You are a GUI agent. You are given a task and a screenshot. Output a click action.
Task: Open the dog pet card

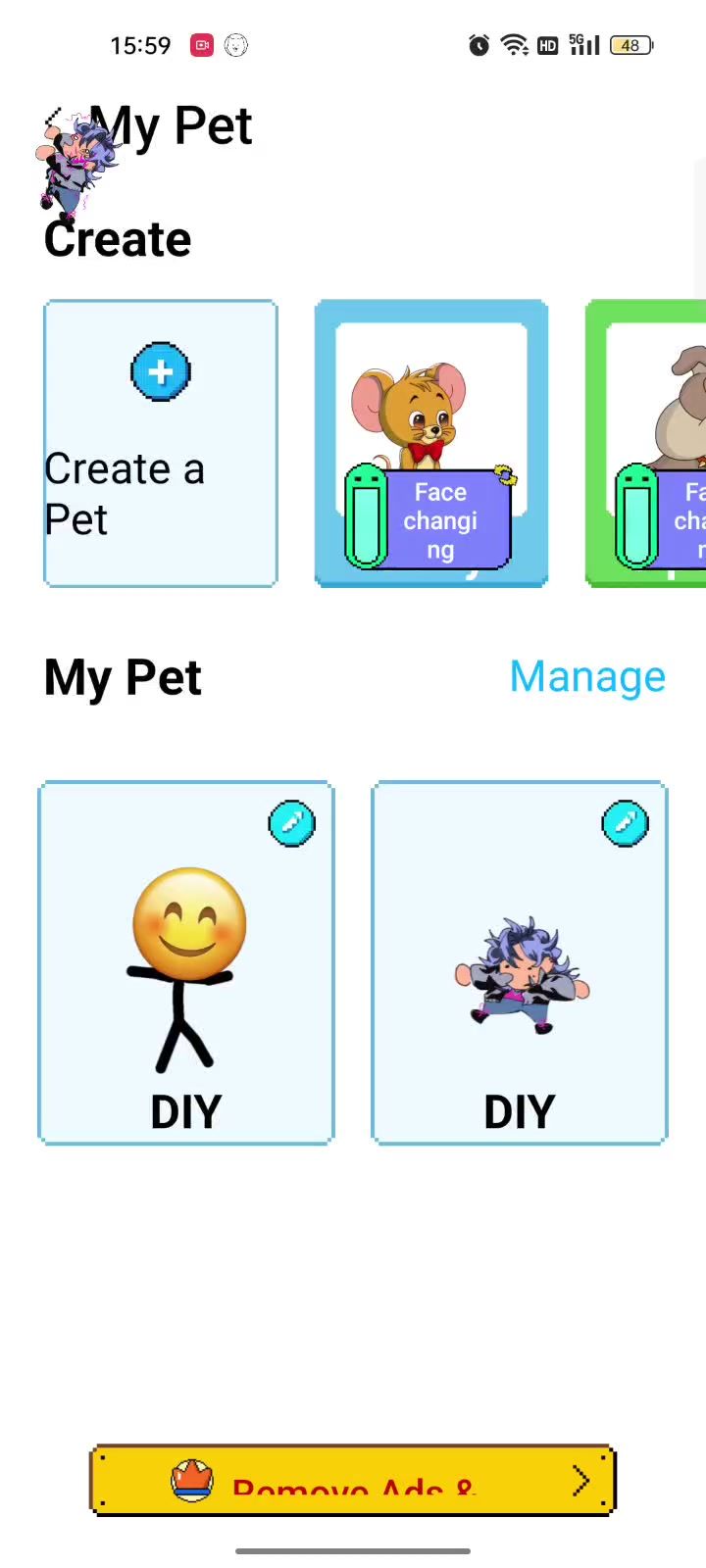(x=647, y=443)
